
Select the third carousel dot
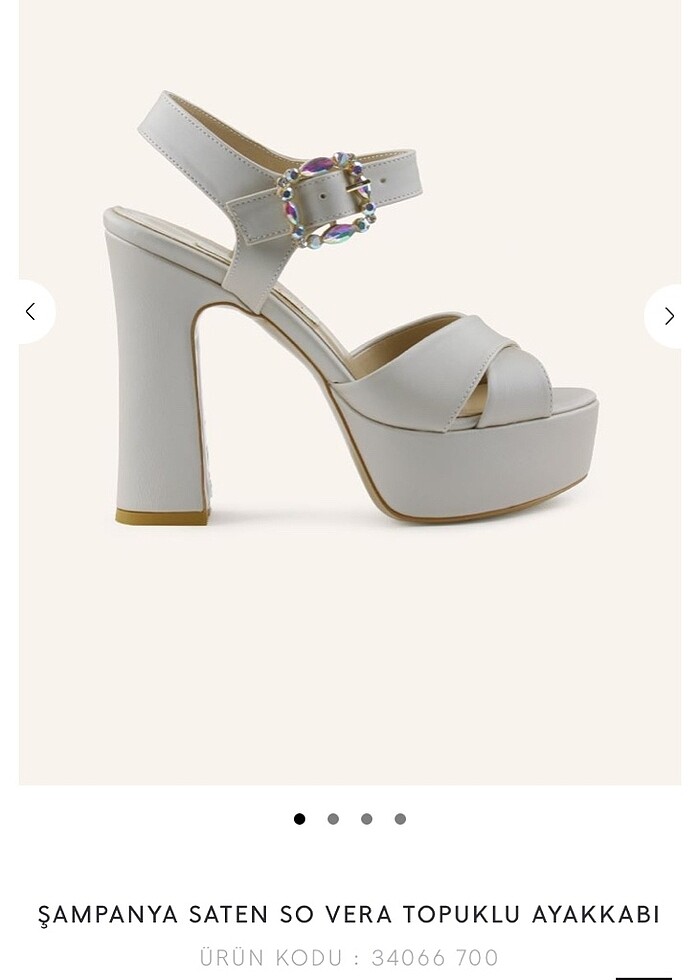pos(367,819)
